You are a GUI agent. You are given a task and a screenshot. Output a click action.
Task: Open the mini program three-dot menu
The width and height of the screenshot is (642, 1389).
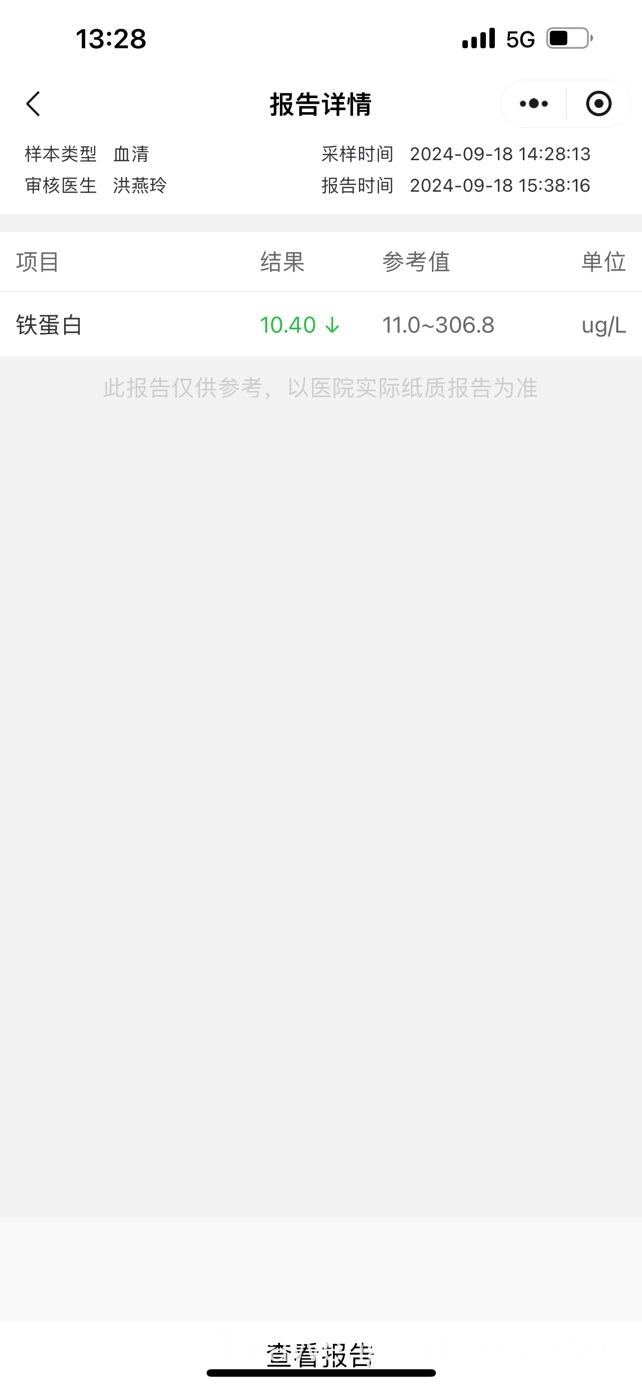pos(534,104)
